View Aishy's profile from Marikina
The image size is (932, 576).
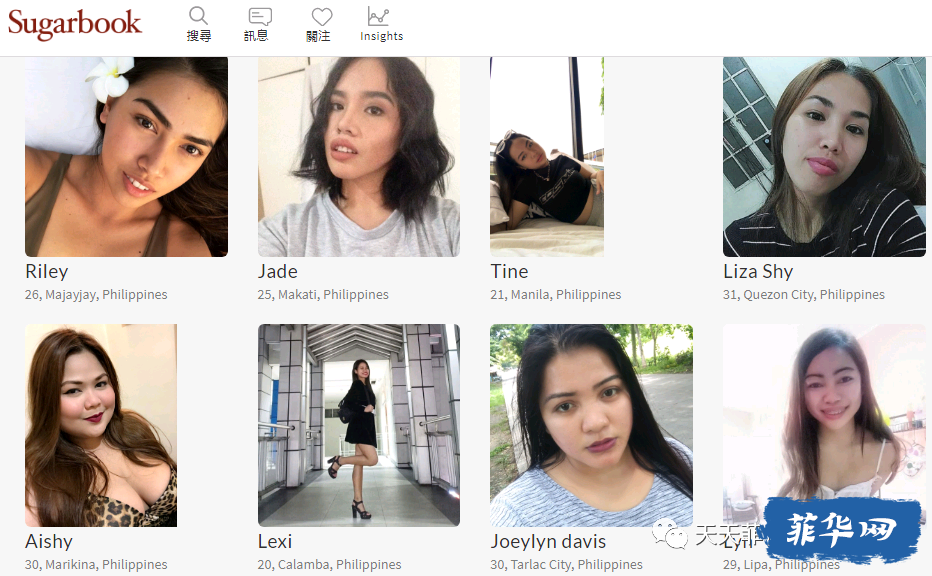[101, 425]
